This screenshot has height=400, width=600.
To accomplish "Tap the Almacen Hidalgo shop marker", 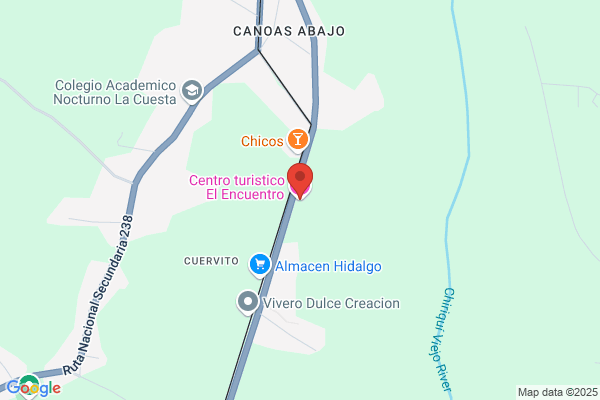I will [x=260, y=265].
